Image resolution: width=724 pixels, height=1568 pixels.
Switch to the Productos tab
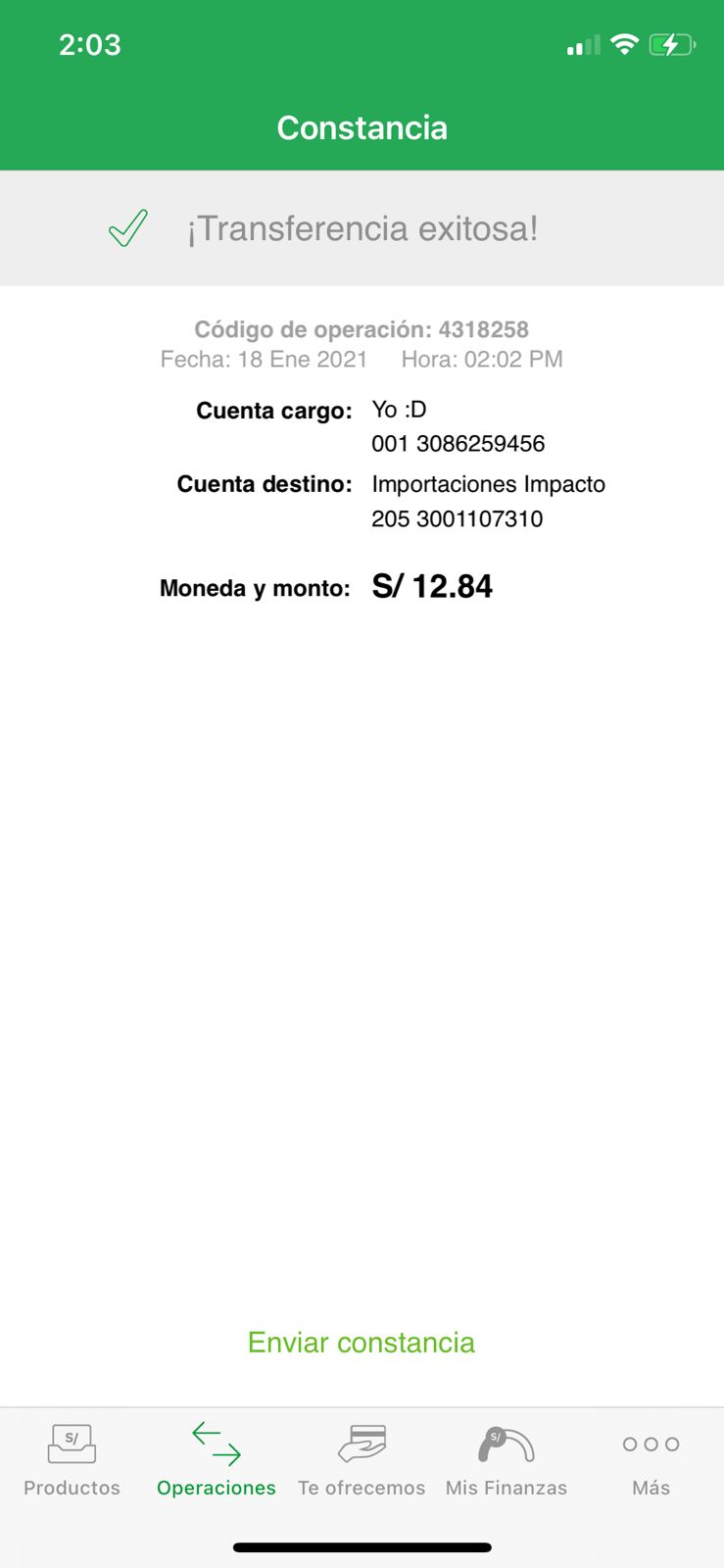[x=72, y=1459]
